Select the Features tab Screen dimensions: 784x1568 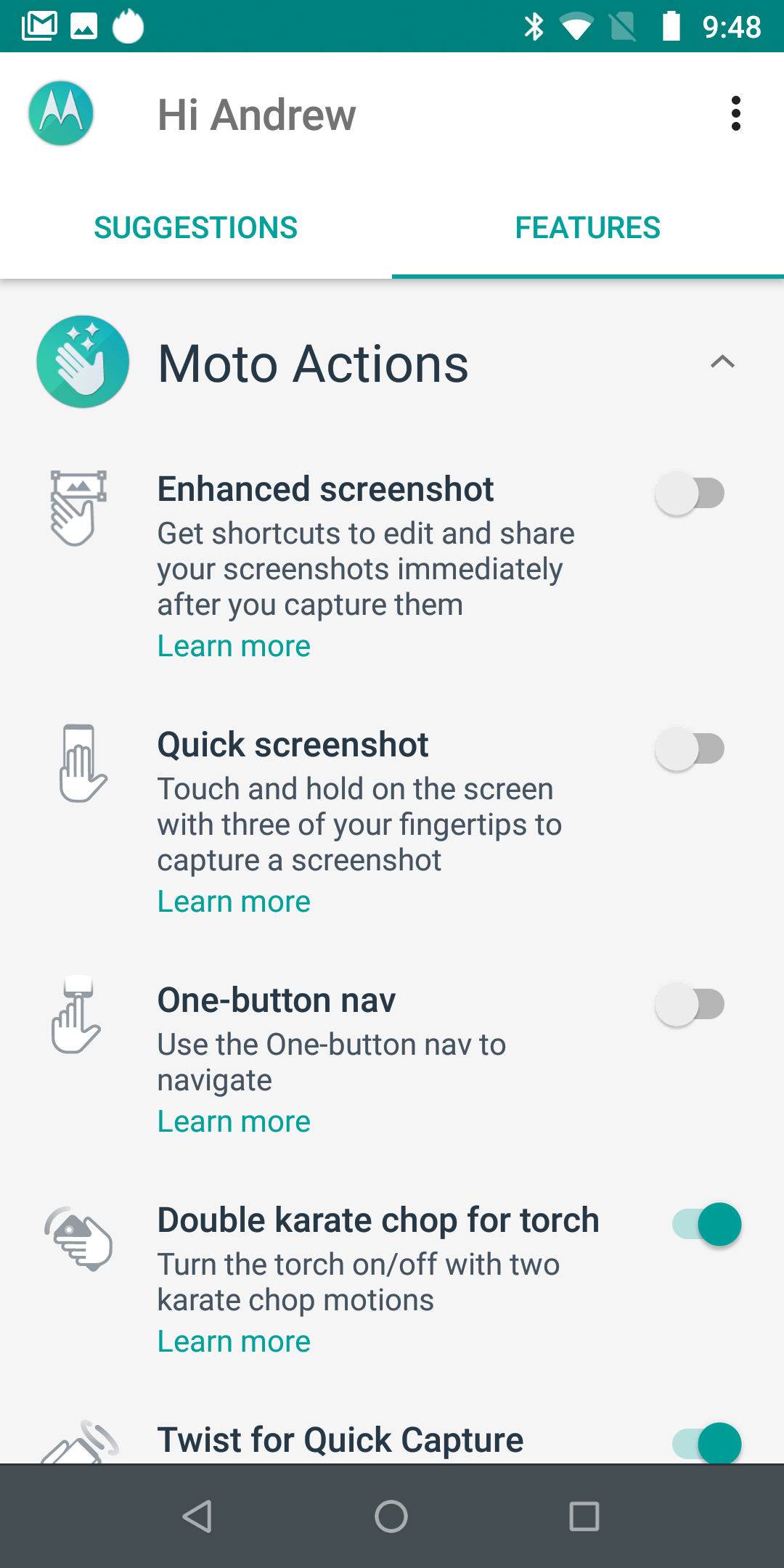tap(588, 228)
